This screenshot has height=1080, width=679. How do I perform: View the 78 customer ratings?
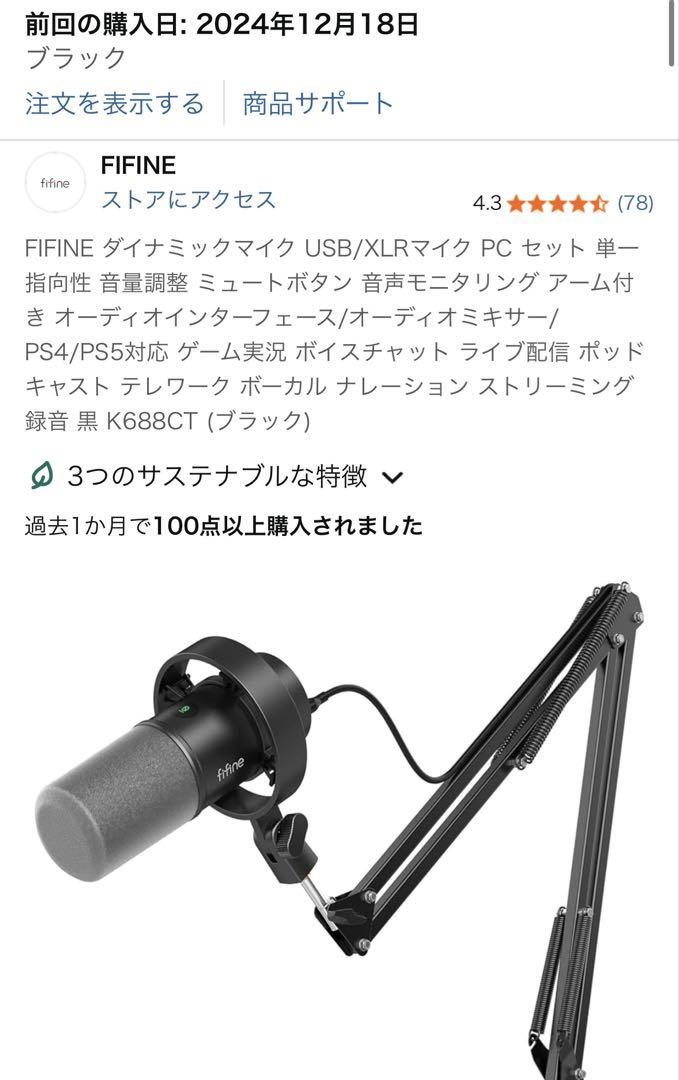click(x=634, y=203)
